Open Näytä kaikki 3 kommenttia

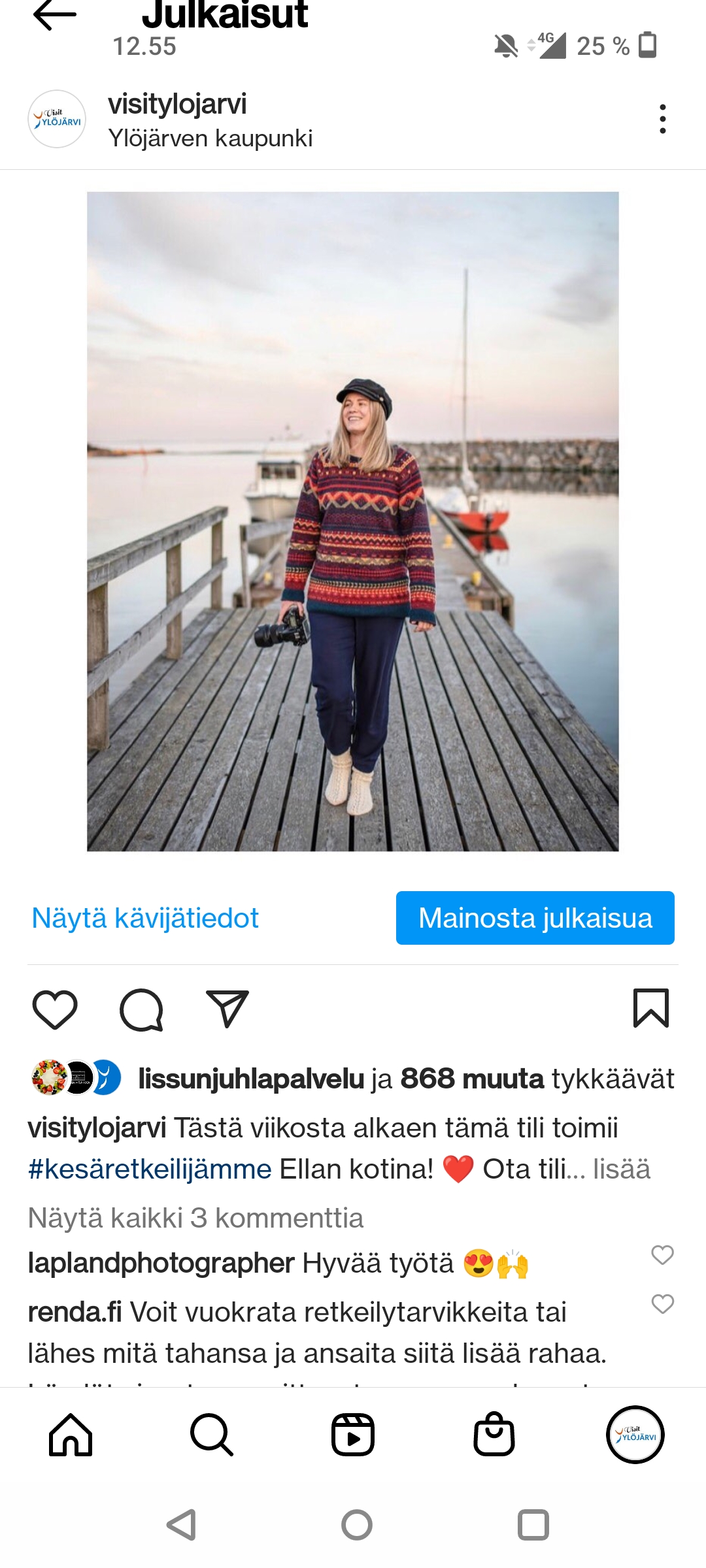click(195, 1218)
